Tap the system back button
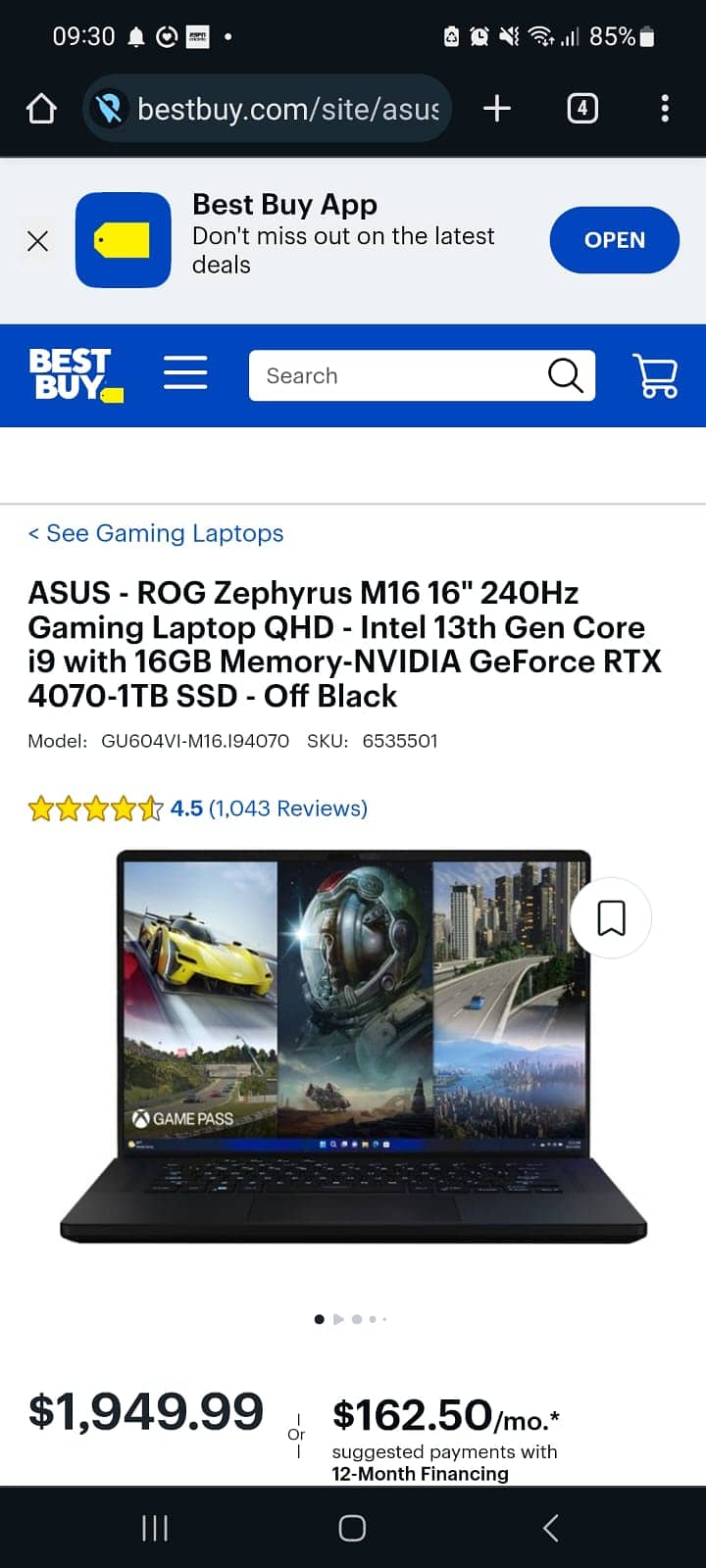This screenshot has width=706, height=1568. pyautogui.click(x=550, y=1528)
